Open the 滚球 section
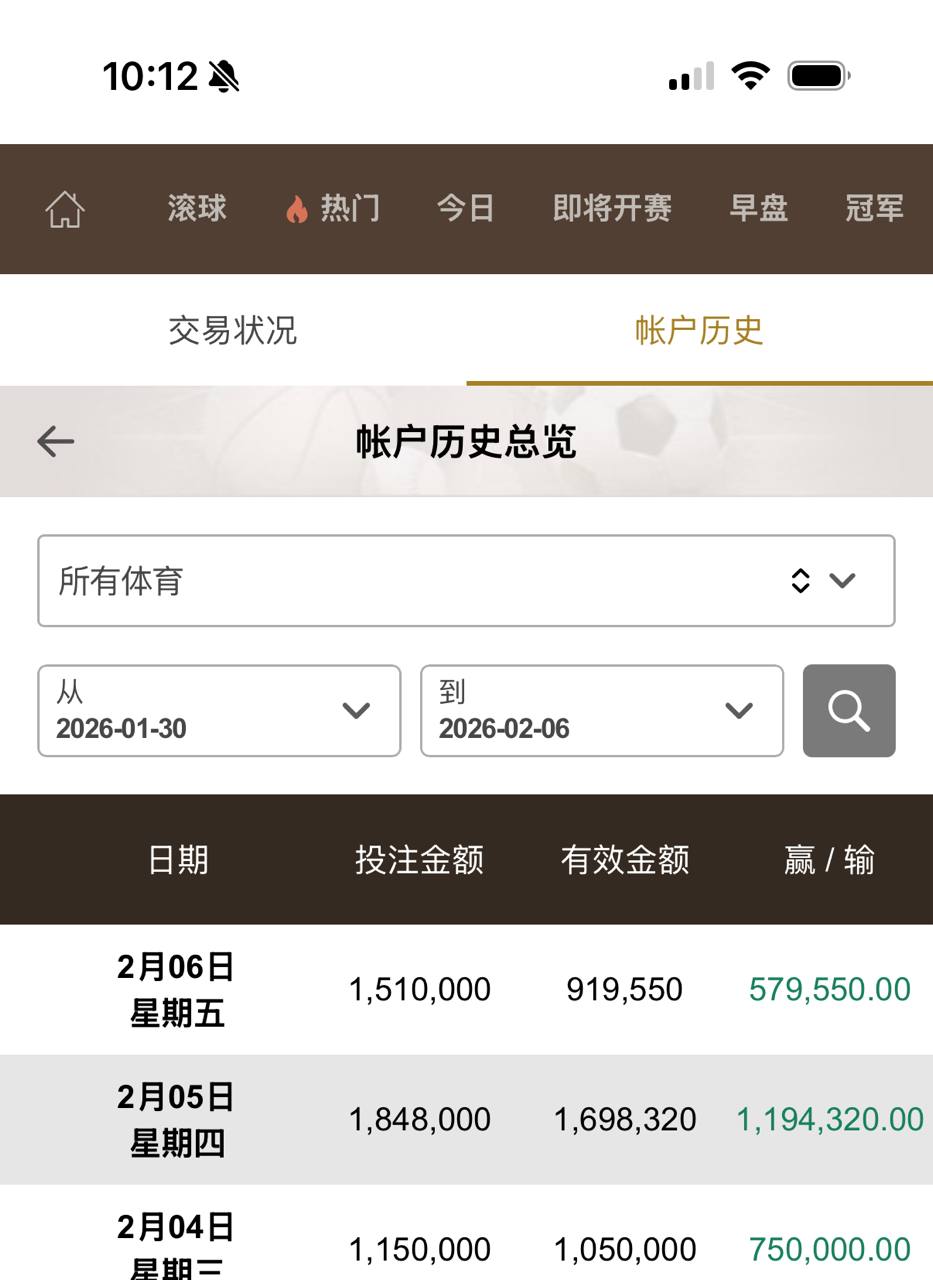933x1280 pixels. pyautogui.click(x=197, y=209)
